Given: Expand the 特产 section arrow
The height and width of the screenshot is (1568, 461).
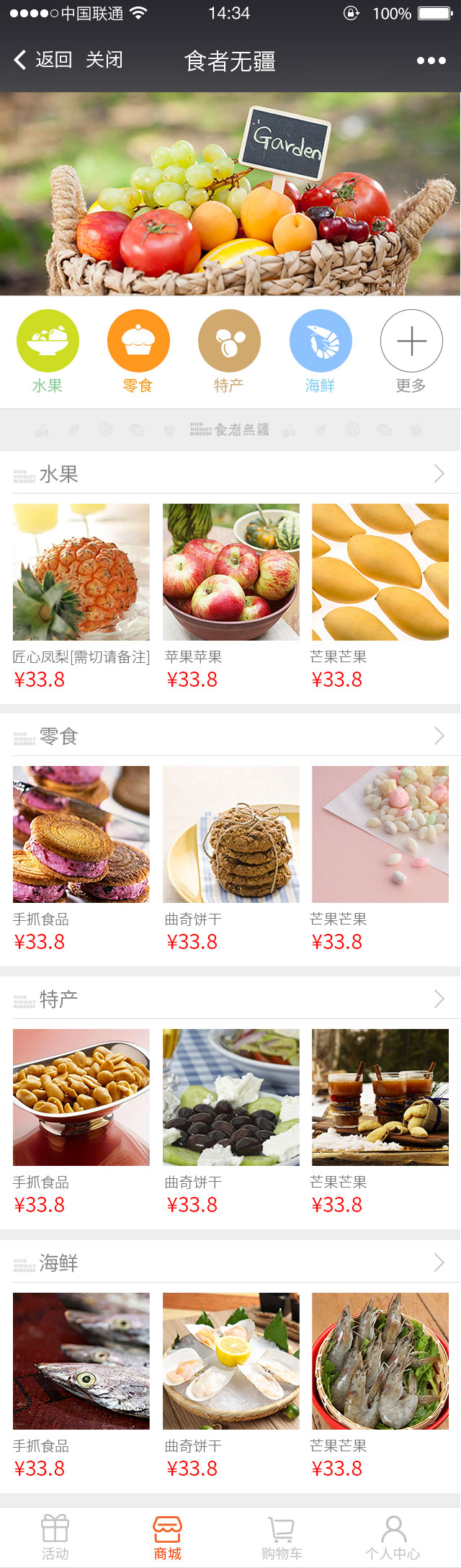Looking at the screenshot, I should point(439,999).
